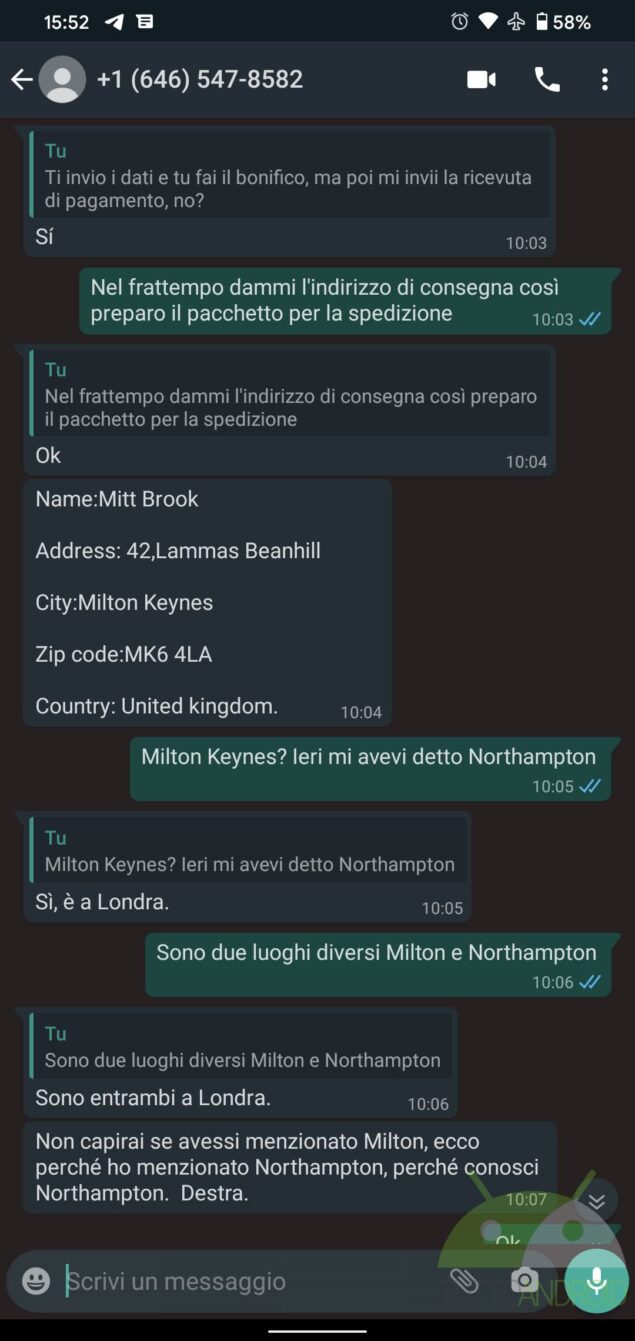Focus the 'Scrivi un messaggio' field
This screenshot has height=1341, width=635.
(240, 1281)
